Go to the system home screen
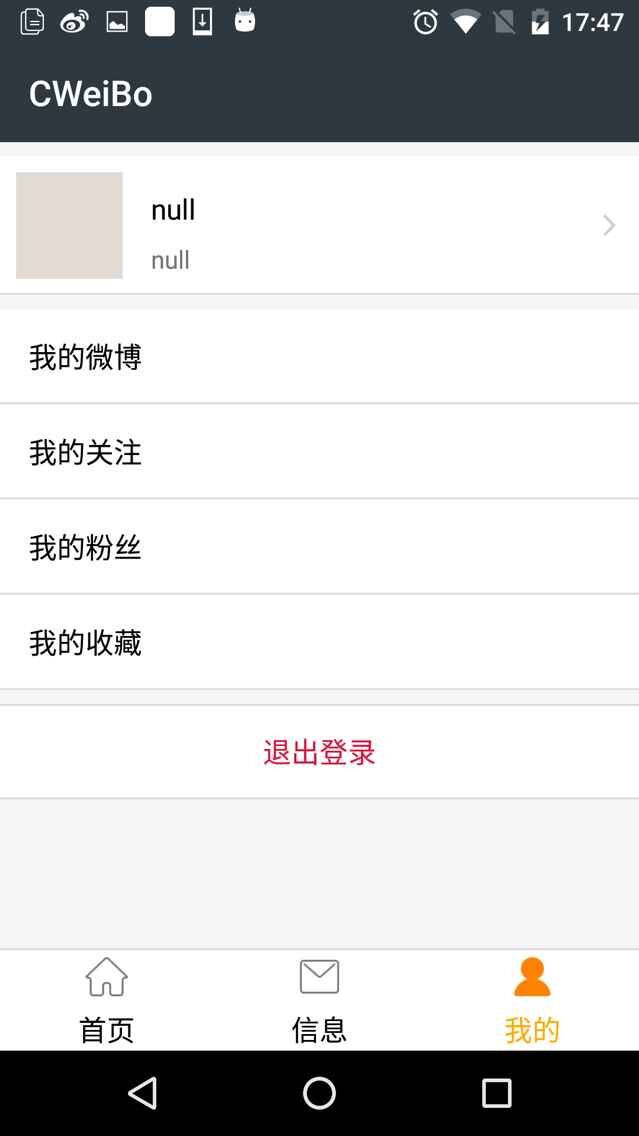This screenshot has height=1136, width=639. pyautogui.click(x=320, y=1093)
